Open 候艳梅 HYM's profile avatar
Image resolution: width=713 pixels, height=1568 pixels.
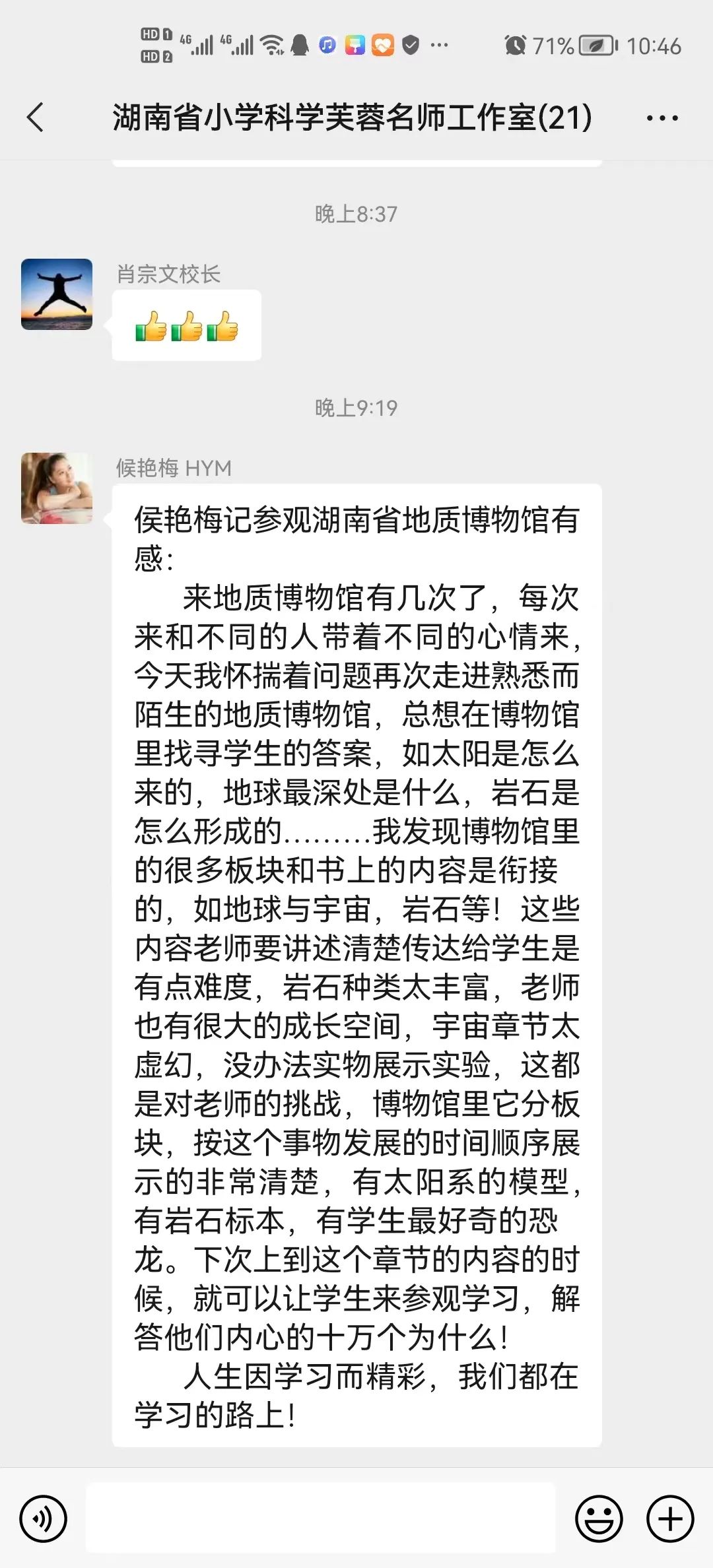point(57,488)
